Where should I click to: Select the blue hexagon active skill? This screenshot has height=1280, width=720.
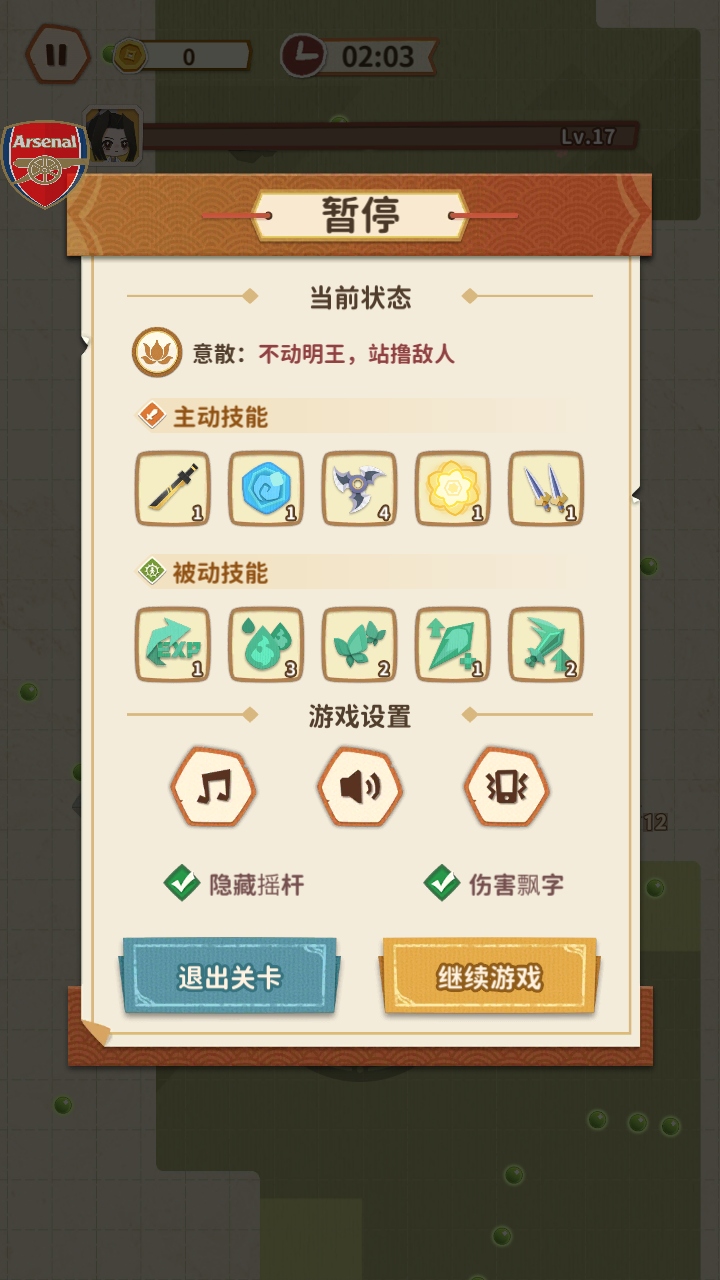pos(266,488)
